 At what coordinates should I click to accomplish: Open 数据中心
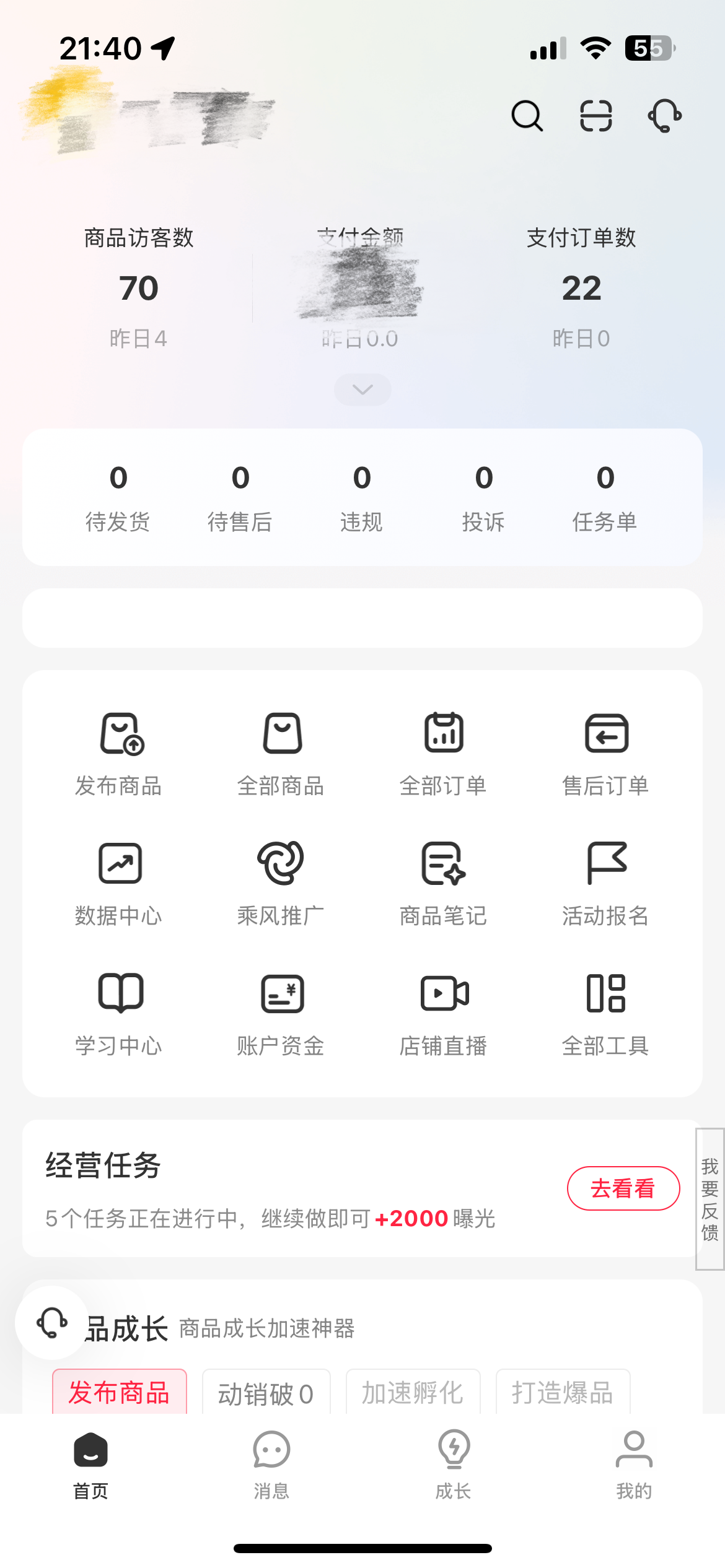pos(119,884)
